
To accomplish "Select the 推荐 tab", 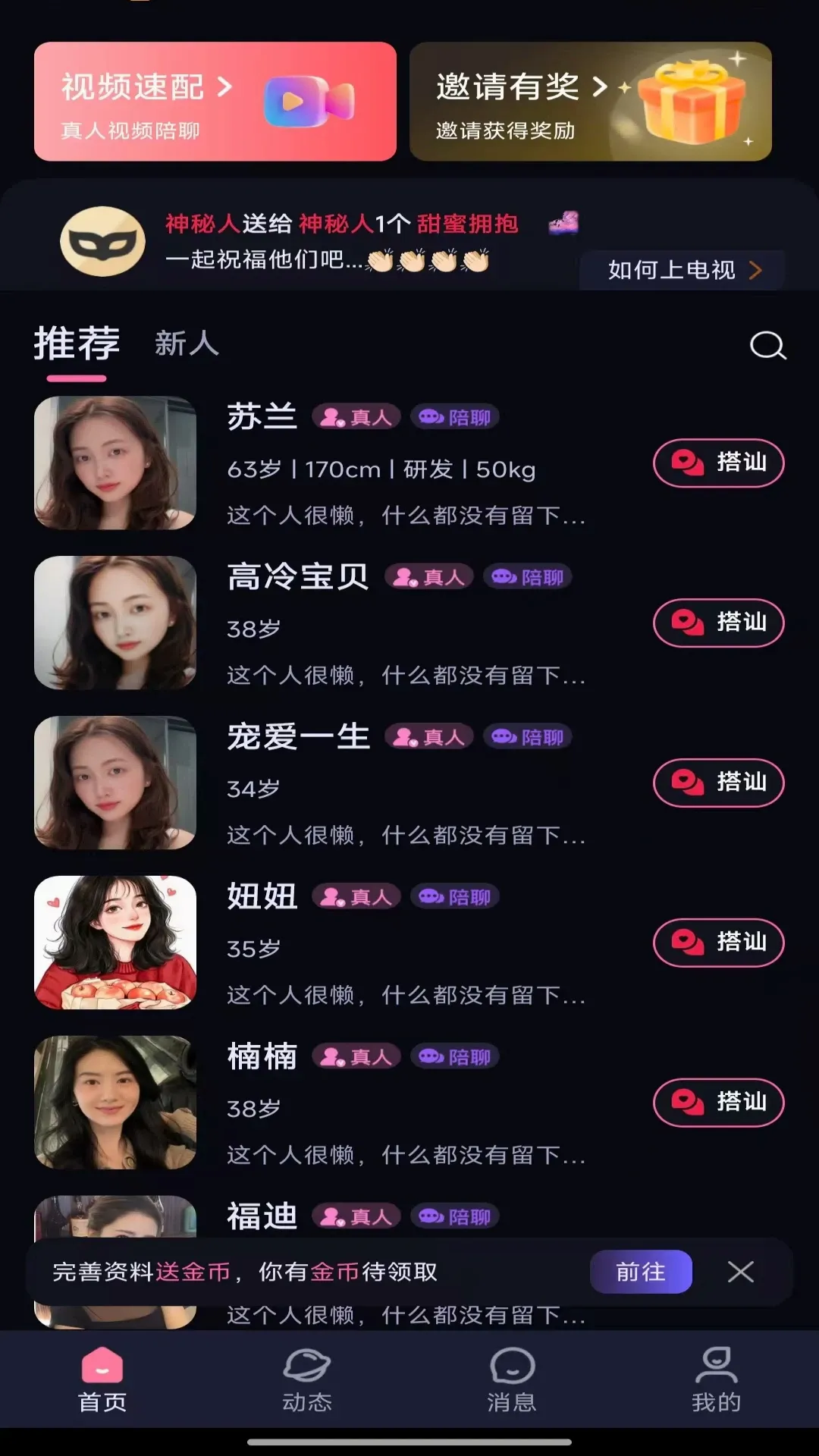I will 77,344.
